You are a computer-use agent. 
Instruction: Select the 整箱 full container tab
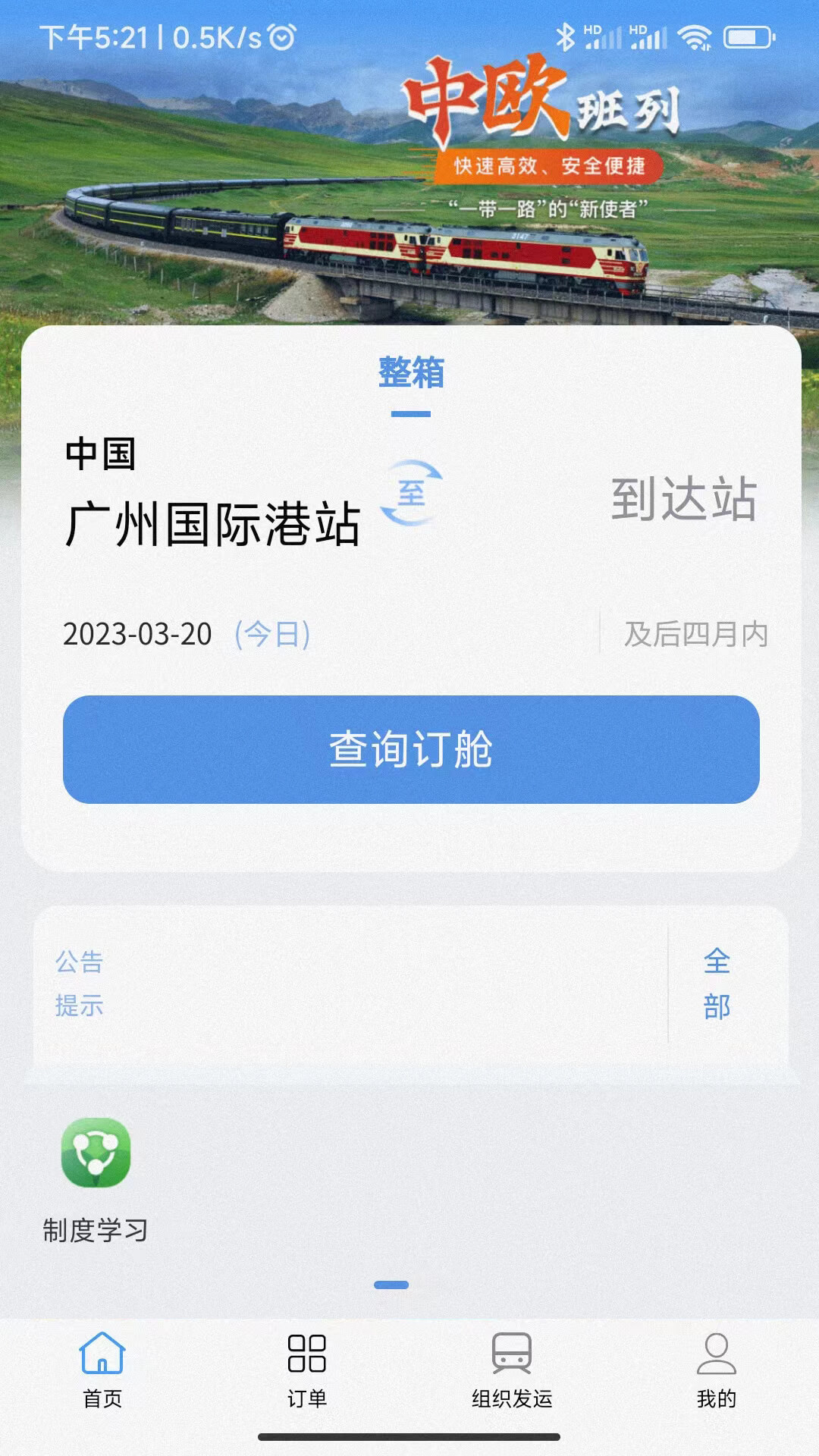tap(409, 373)
